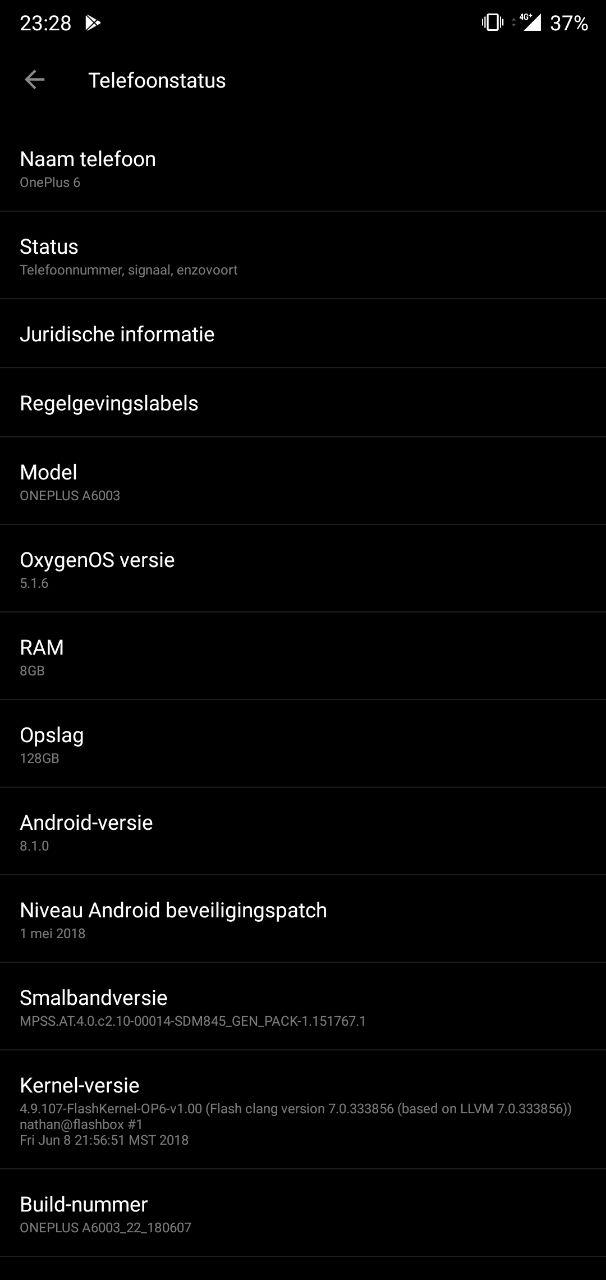
Task: Go back from Telefoonstatus
Action: (x=34, y=80)
